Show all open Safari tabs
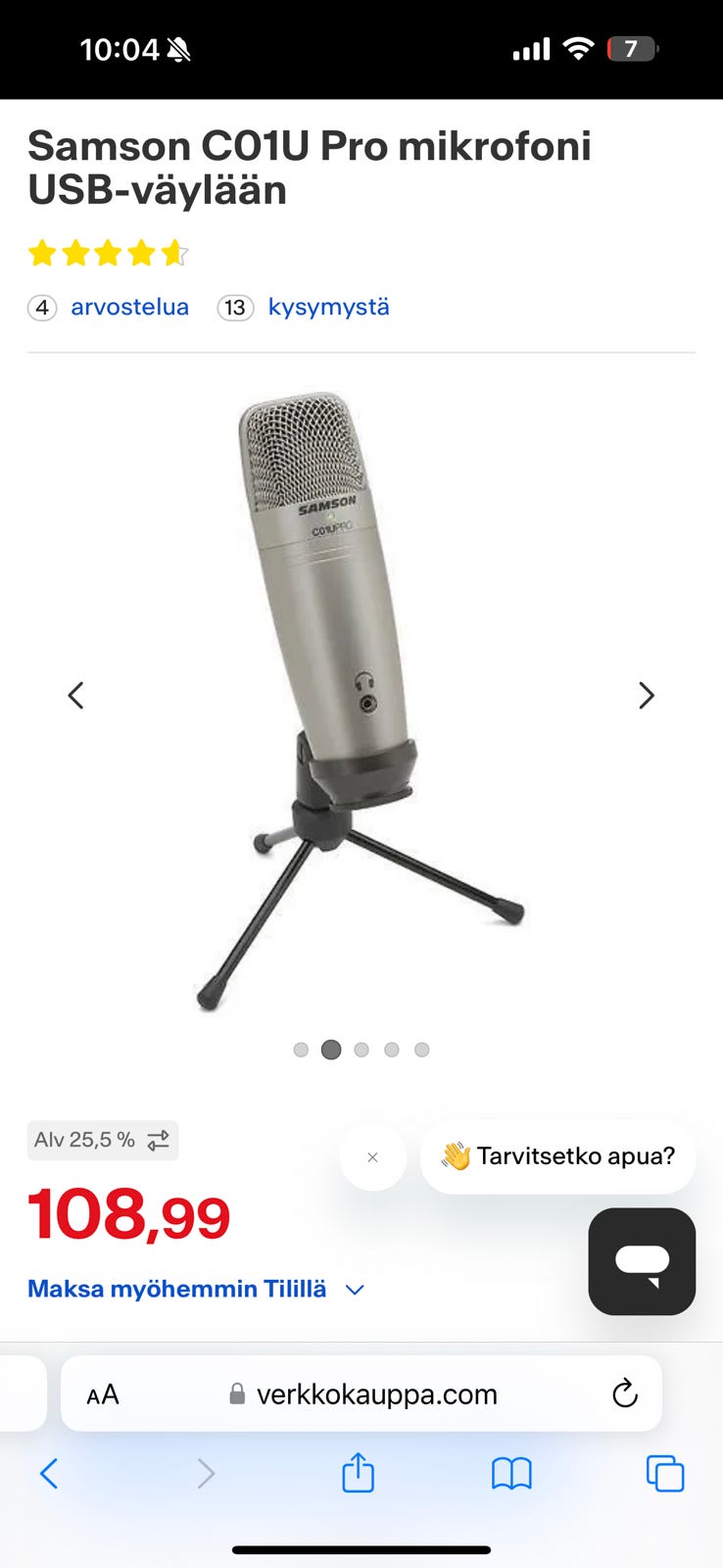 click(x=665, y=1473)
